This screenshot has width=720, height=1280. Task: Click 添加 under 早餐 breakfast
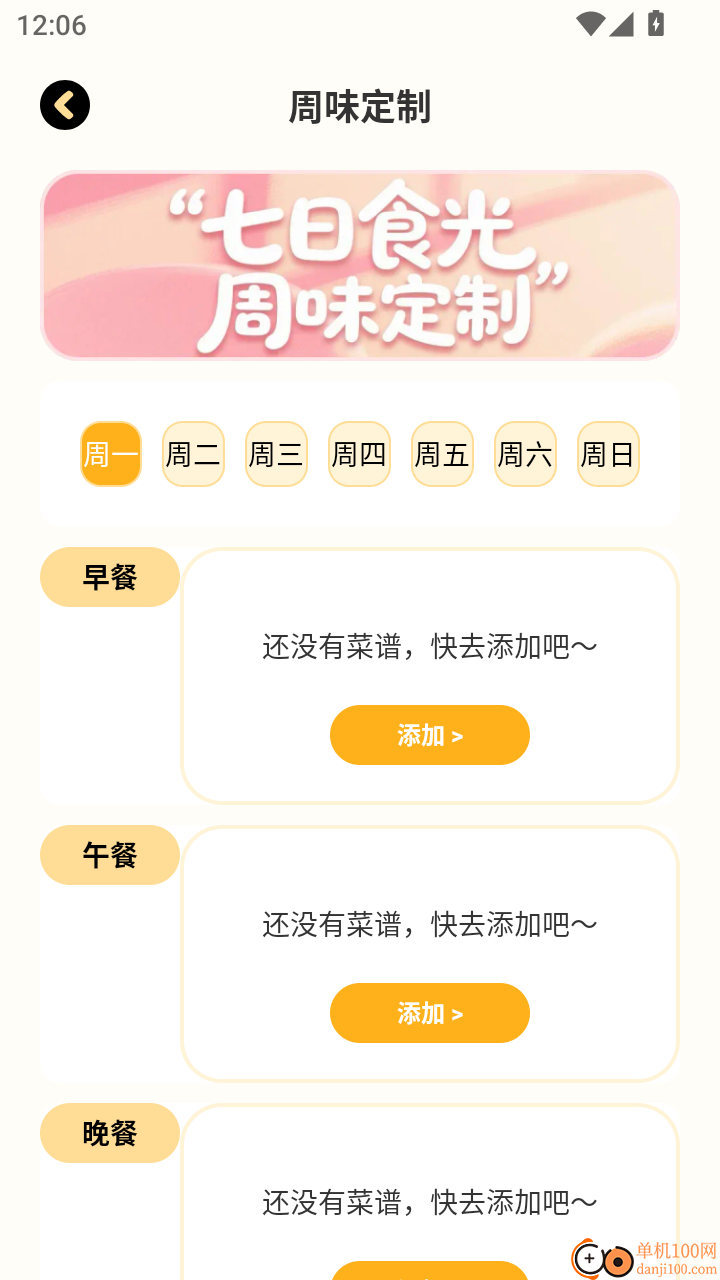pyautogui.click(x=430, y=735)
